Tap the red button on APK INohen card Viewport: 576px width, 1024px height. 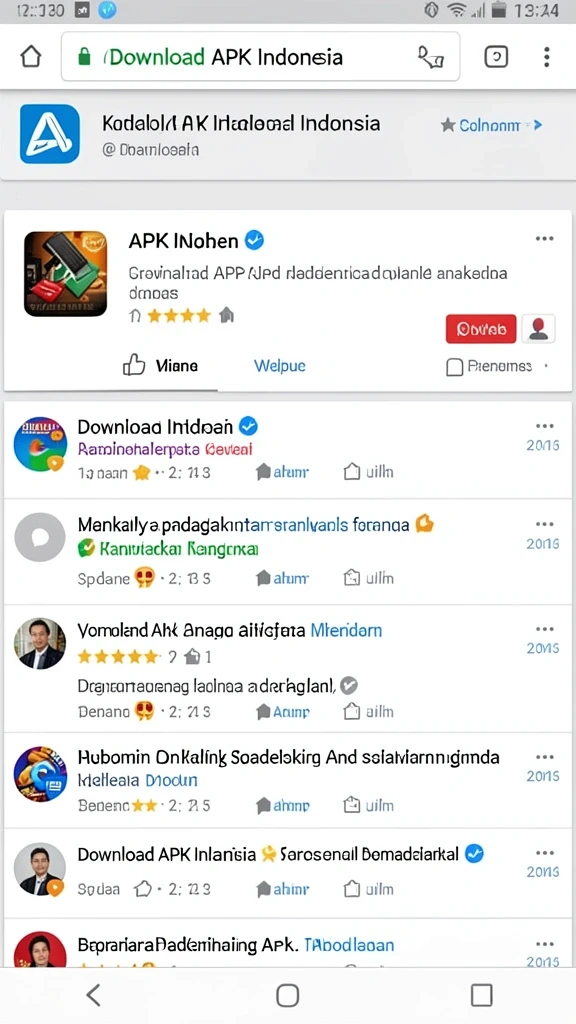coord(481,329)
